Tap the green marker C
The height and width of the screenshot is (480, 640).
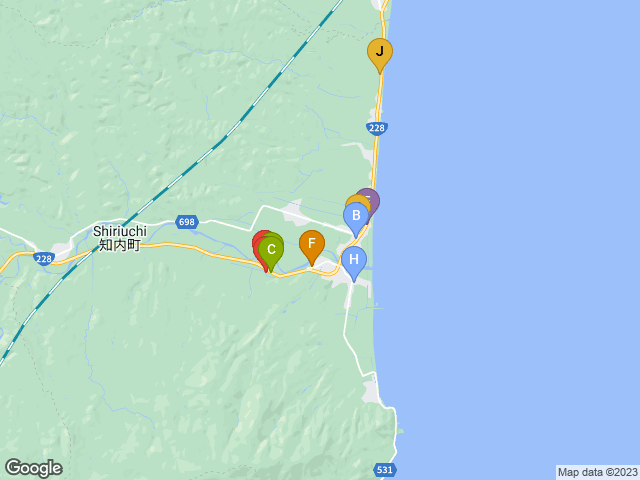[x=271, y=250]
